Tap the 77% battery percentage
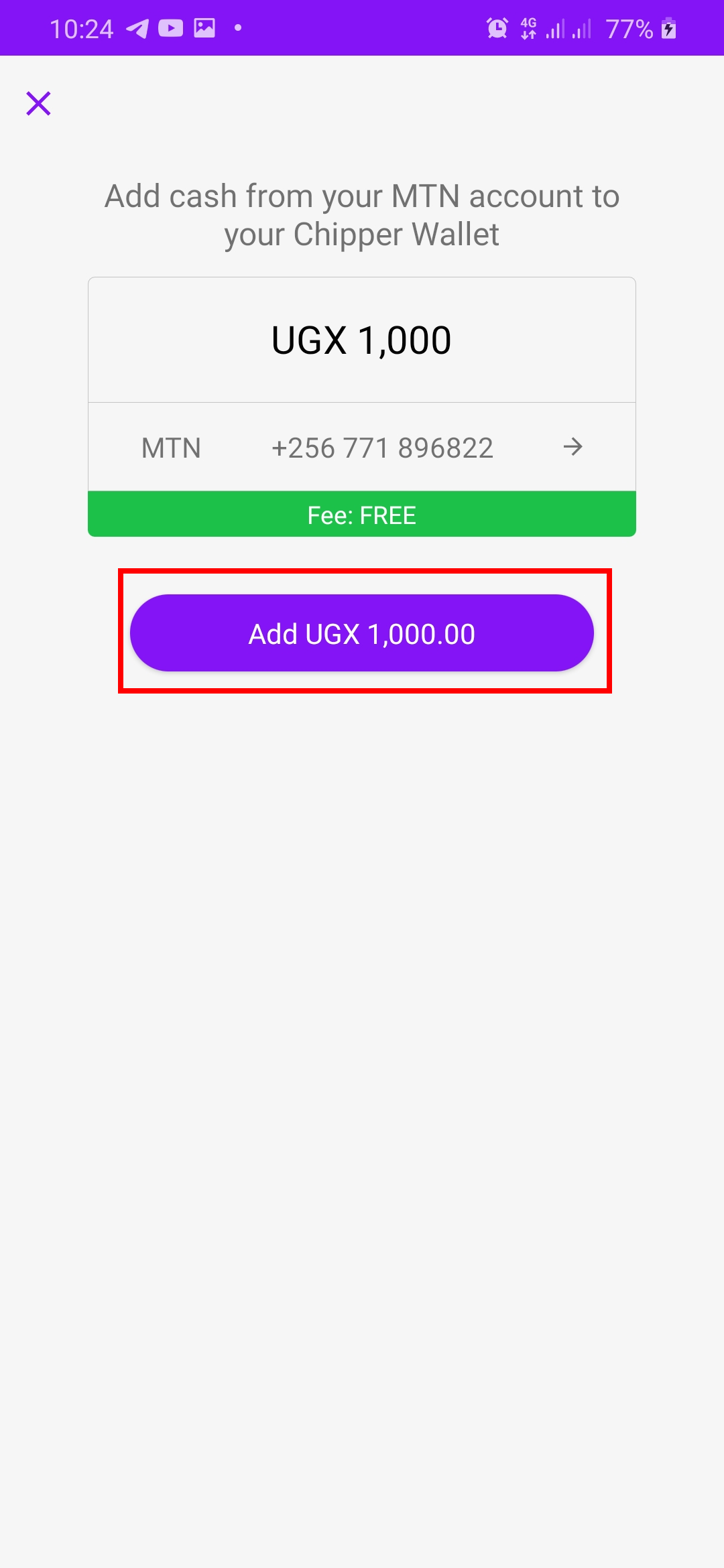 (x=628, y=28)
